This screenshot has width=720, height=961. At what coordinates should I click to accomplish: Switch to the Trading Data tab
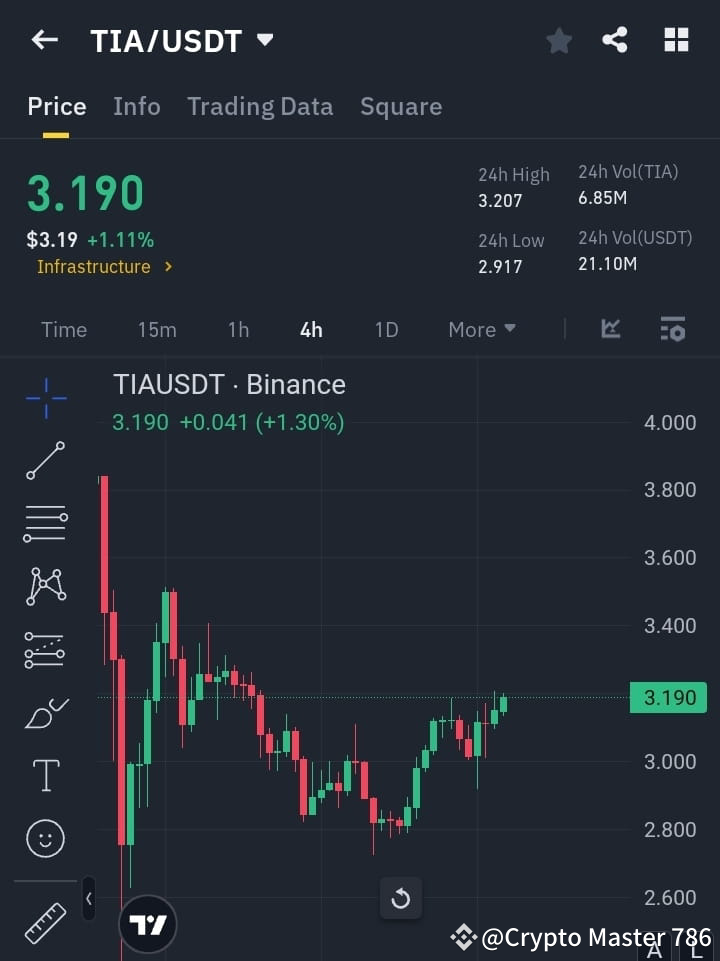click(260, 106)
